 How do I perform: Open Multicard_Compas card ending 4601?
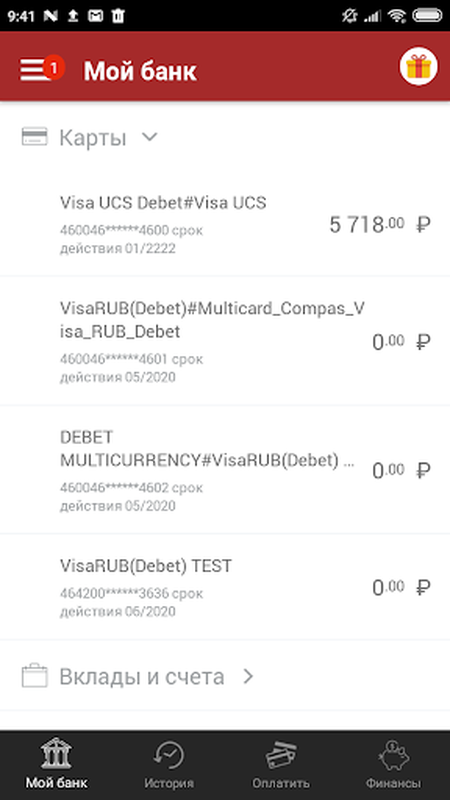225,341
